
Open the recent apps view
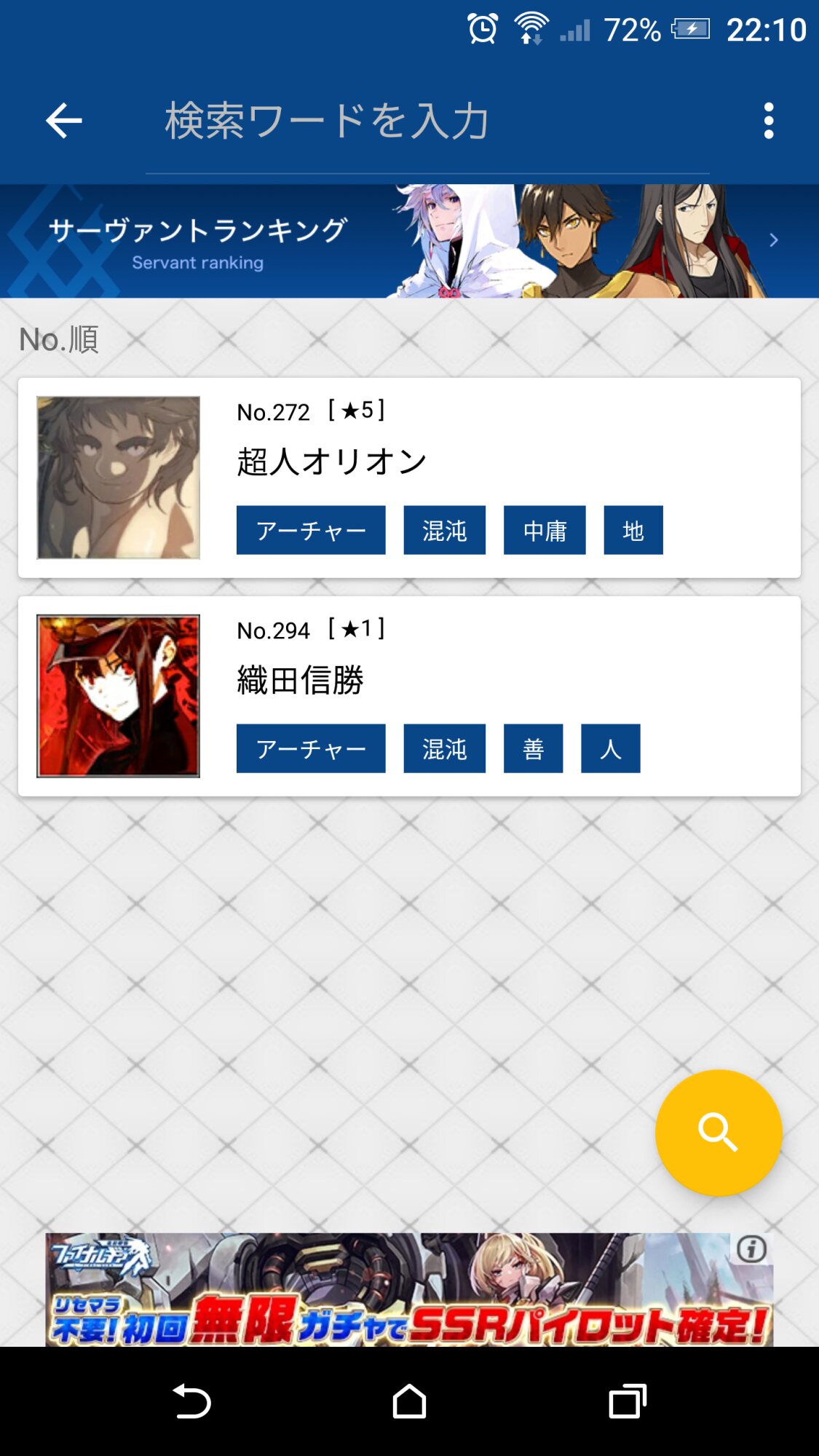point(627,1401)
